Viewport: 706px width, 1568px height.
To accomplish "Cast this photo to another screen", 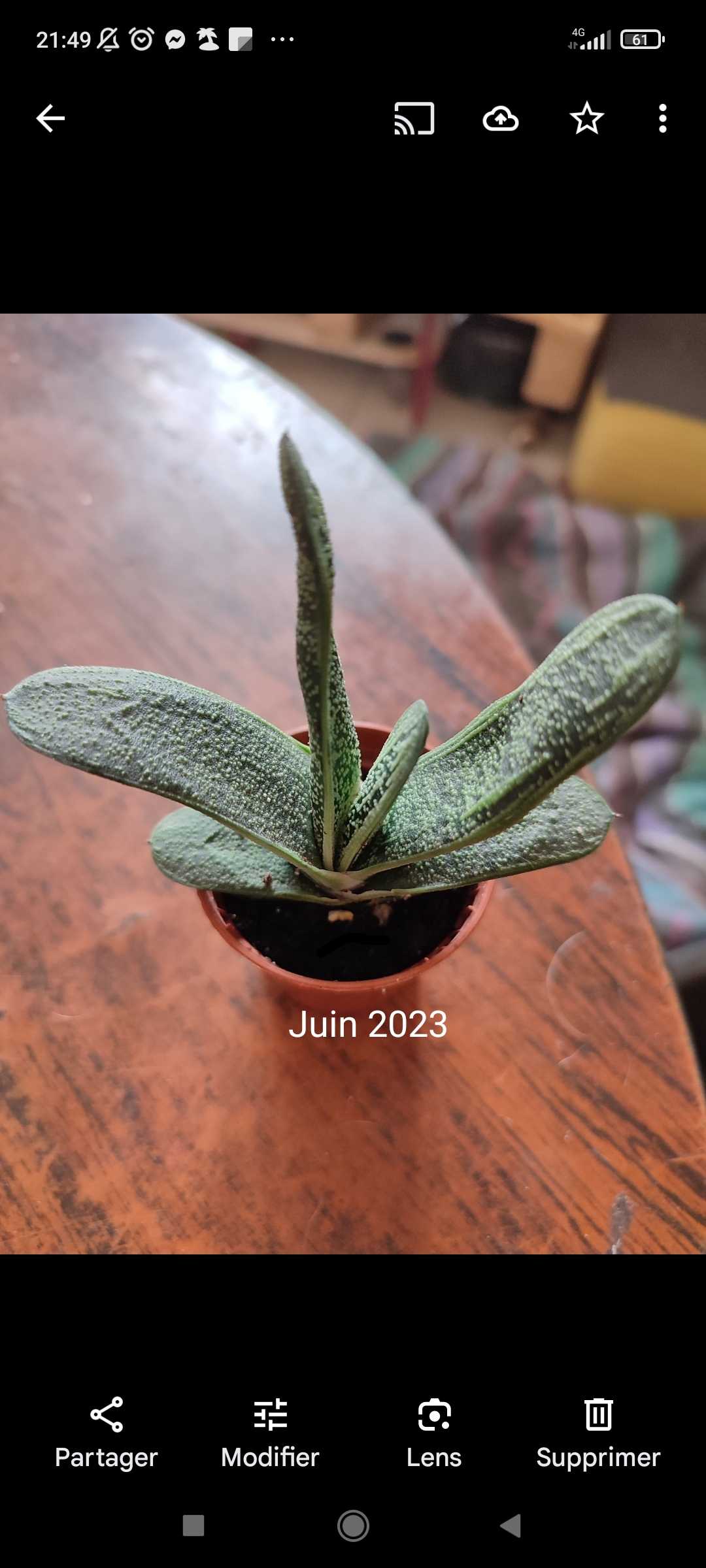I will coord(414,118).
